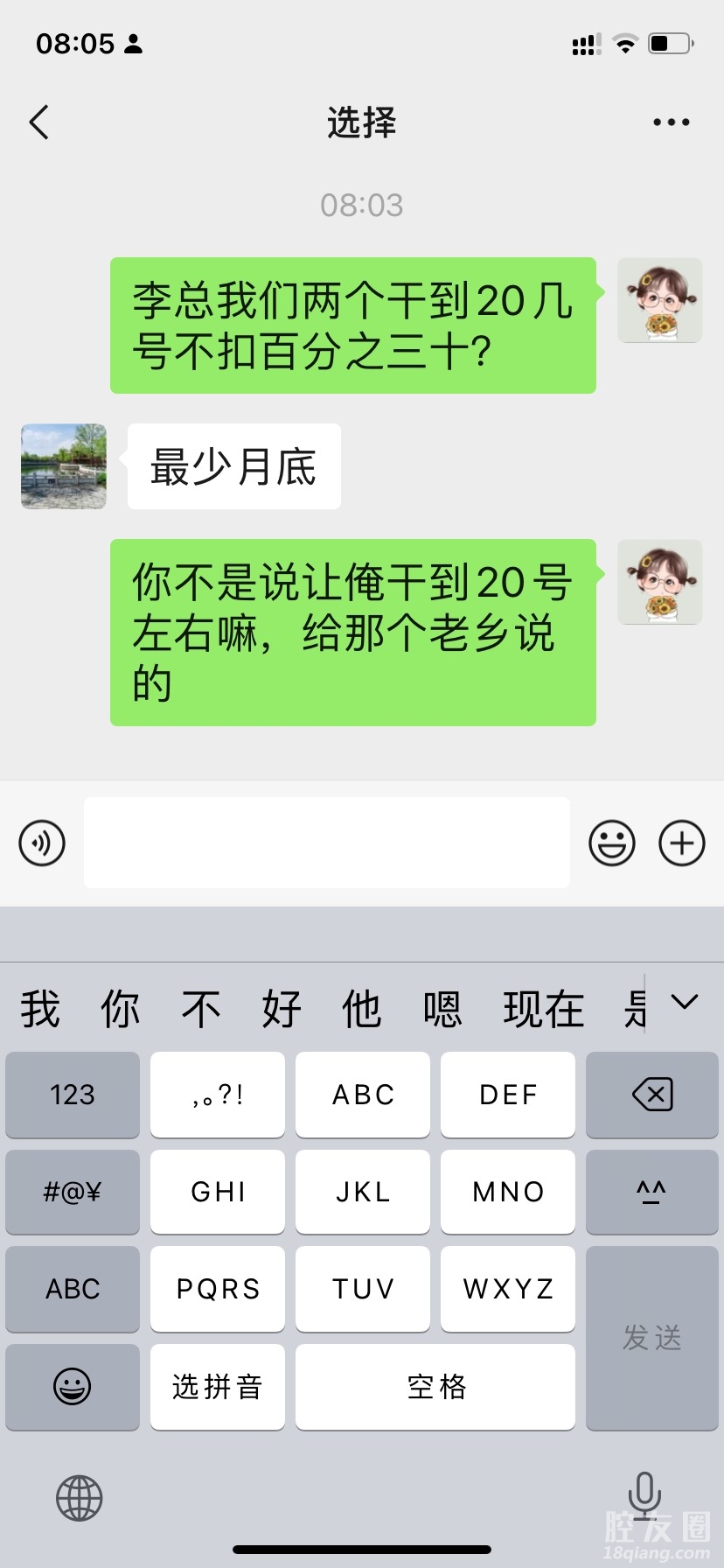Tap the 空格 space key
This screenshot has width=724, height=1568.
tap(435, 1386)
